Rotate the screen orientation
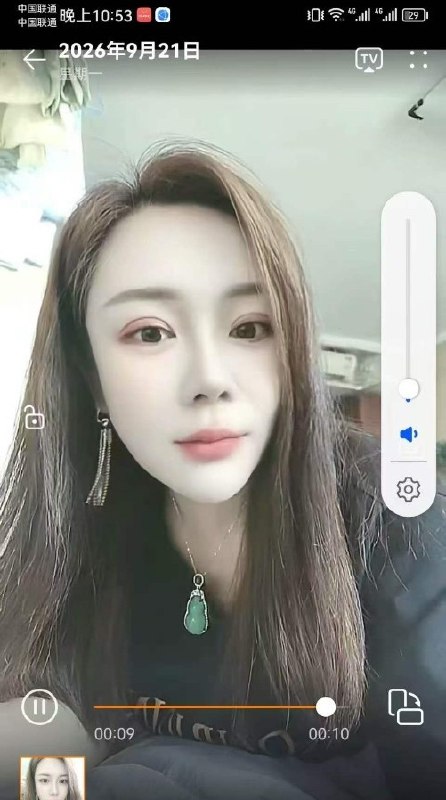The height and width of the screenshot is (800, 446). tap(406, 707)
